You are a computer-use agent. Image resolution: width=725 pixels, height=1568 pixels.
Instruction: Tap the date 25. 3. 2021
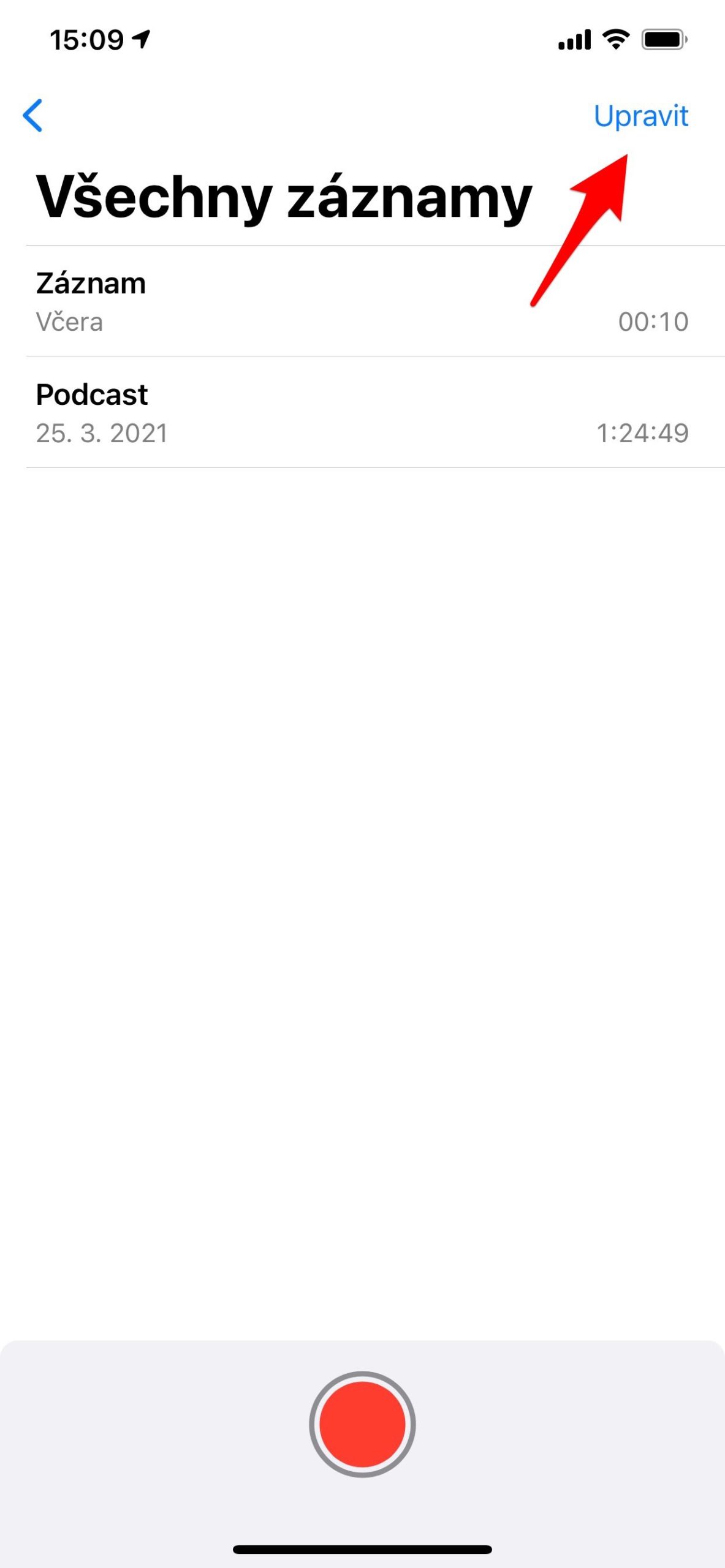pos(101,433)
